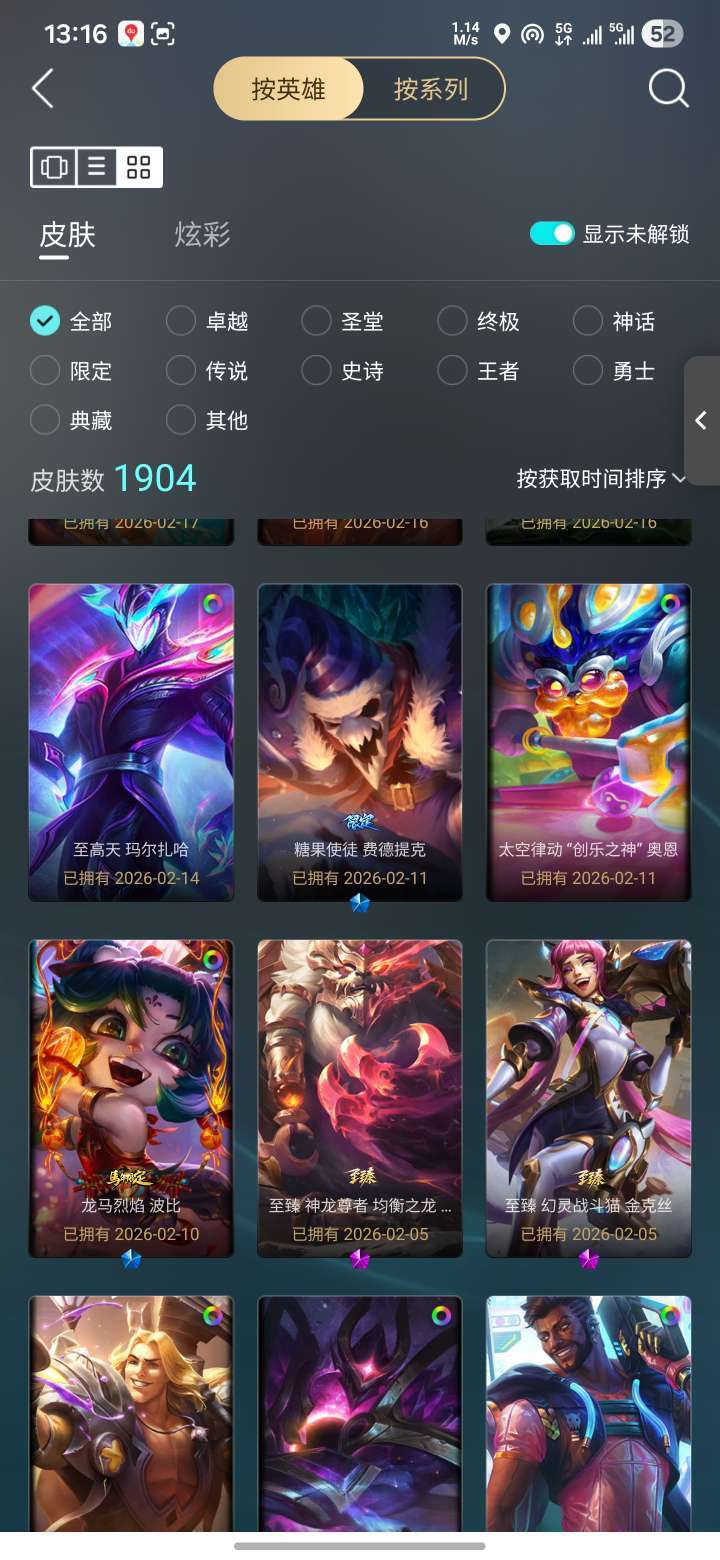Image resolution: width=720 pixels, height=1560 pixels.
Task: Switch to the list view layout
Action: point(97,167)
